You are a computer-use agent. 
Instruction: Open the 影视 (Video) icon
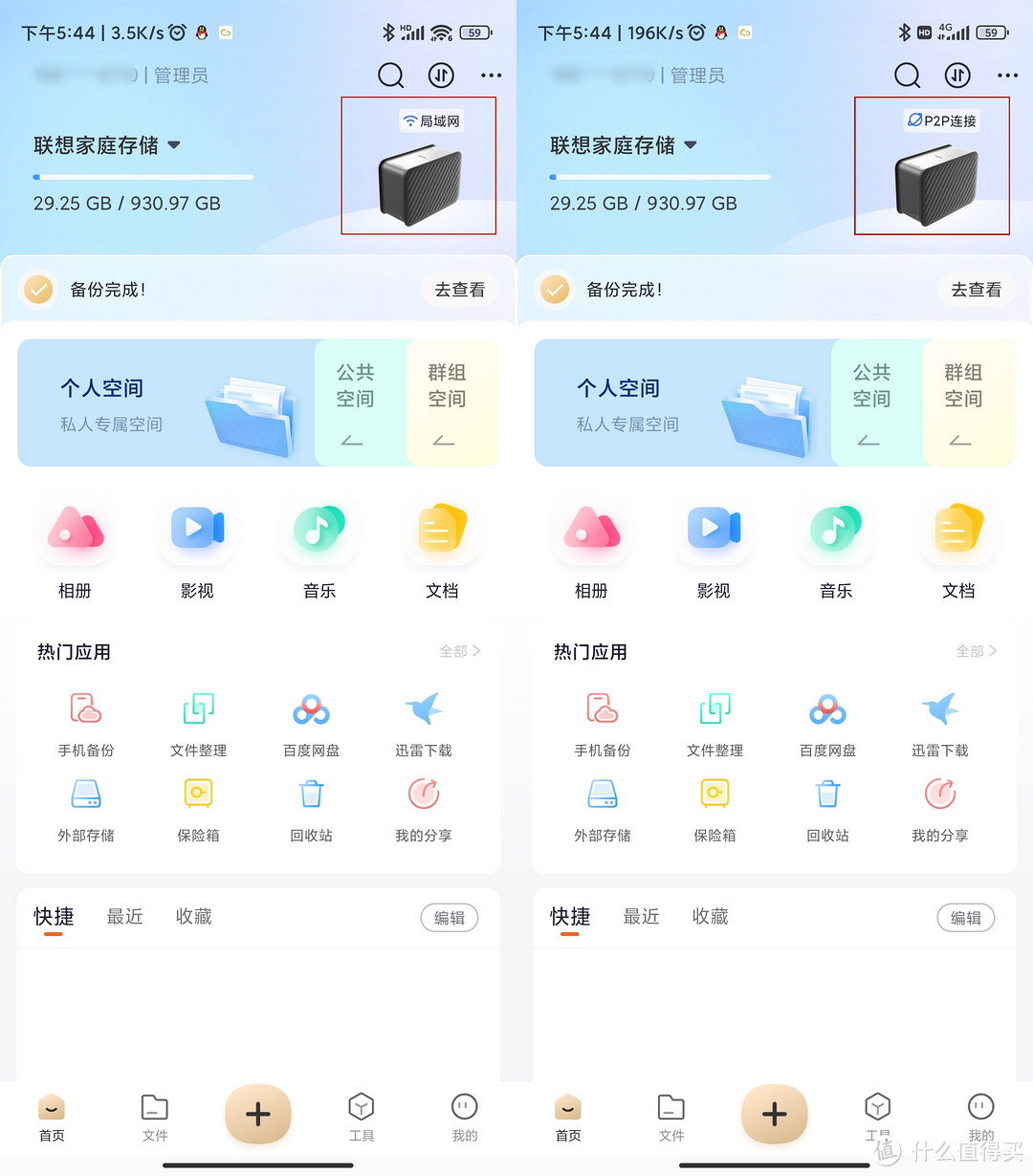tap(196, 529)
